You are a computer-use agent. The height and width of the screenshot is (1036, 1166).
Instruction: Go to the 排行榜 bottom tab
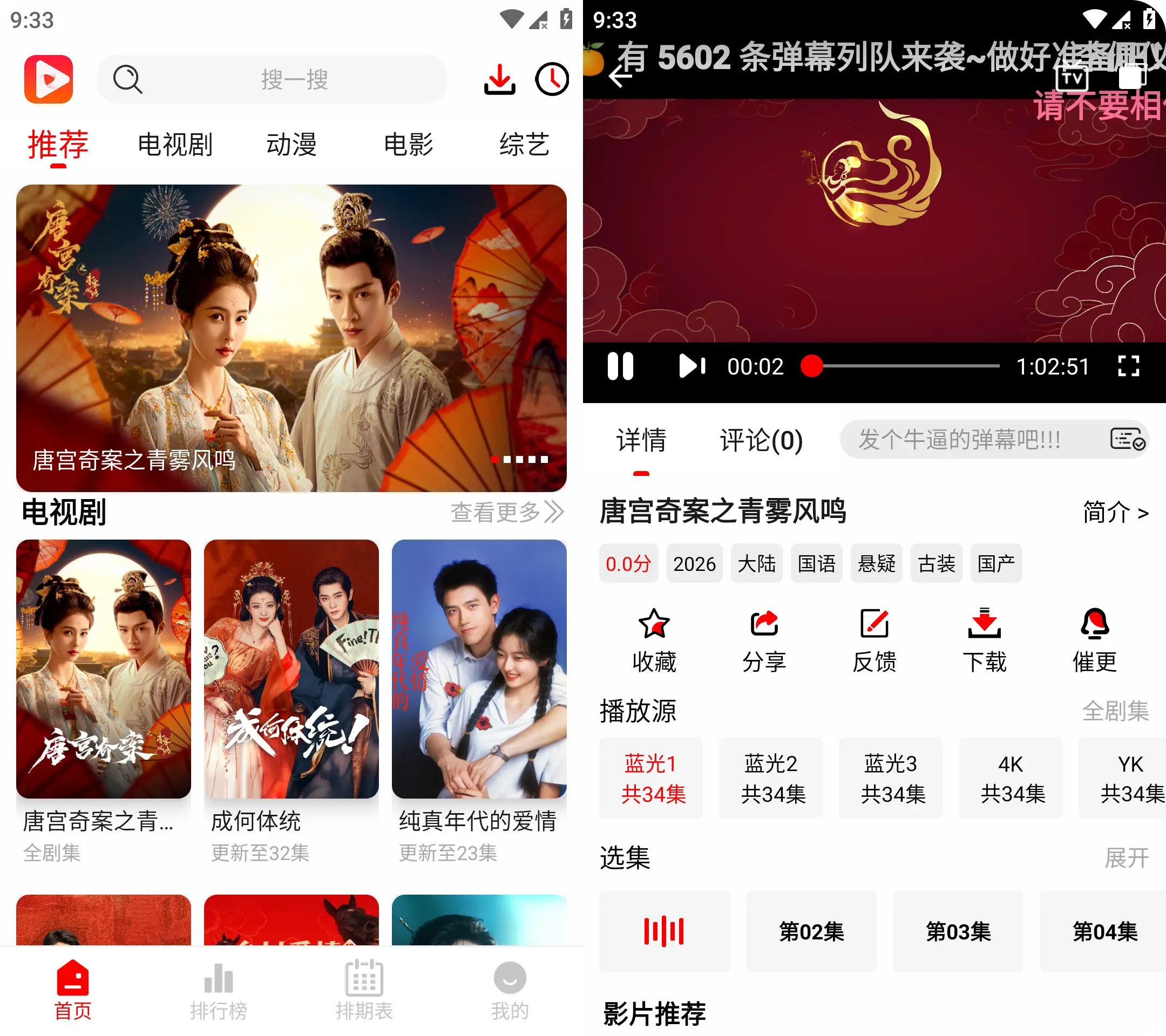(219, 990)
